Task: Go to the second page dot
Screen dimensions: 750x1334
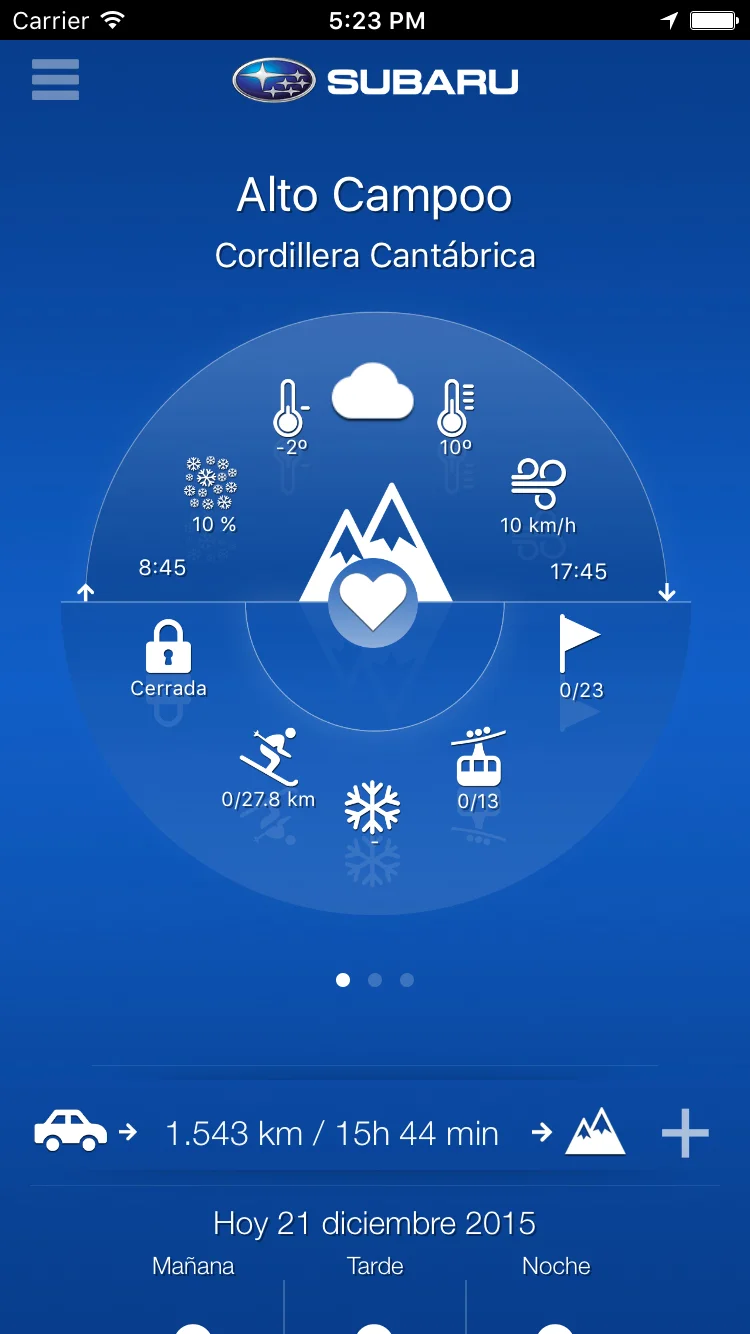Action: pyautogui.click(x=375, y=980)
